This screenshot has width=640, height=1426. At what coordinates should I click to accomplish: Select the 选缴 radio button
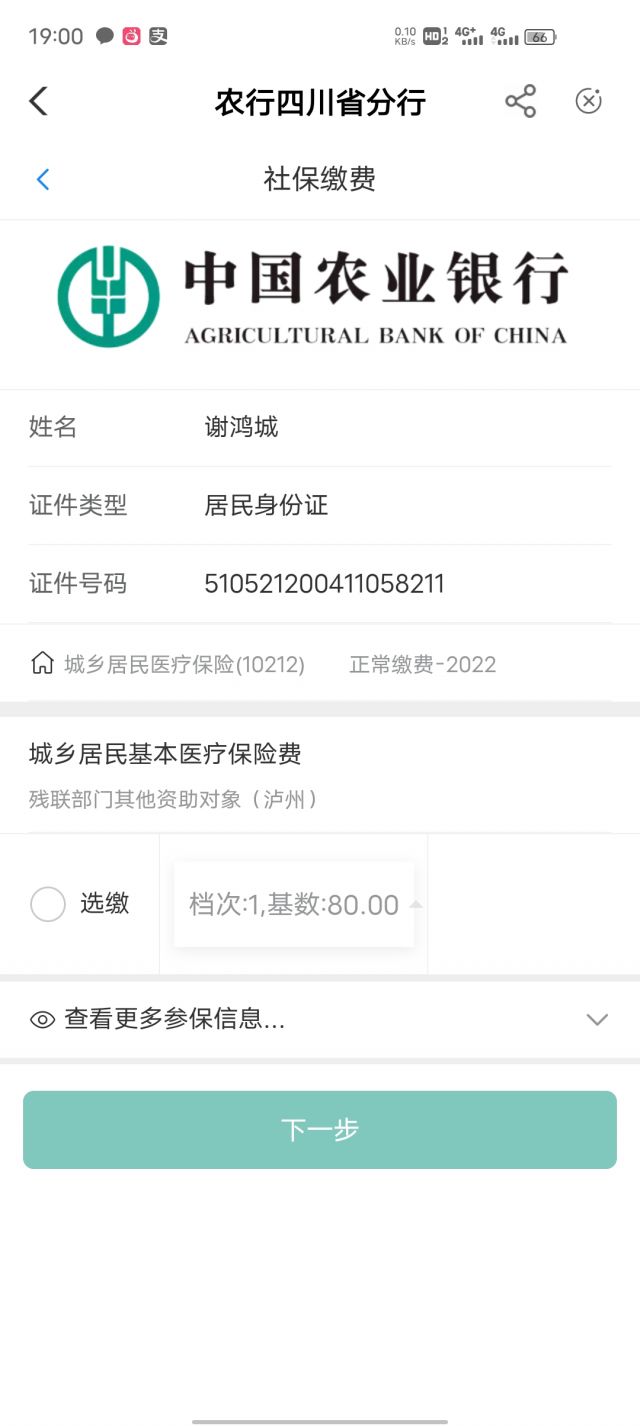tap(48, 904)
